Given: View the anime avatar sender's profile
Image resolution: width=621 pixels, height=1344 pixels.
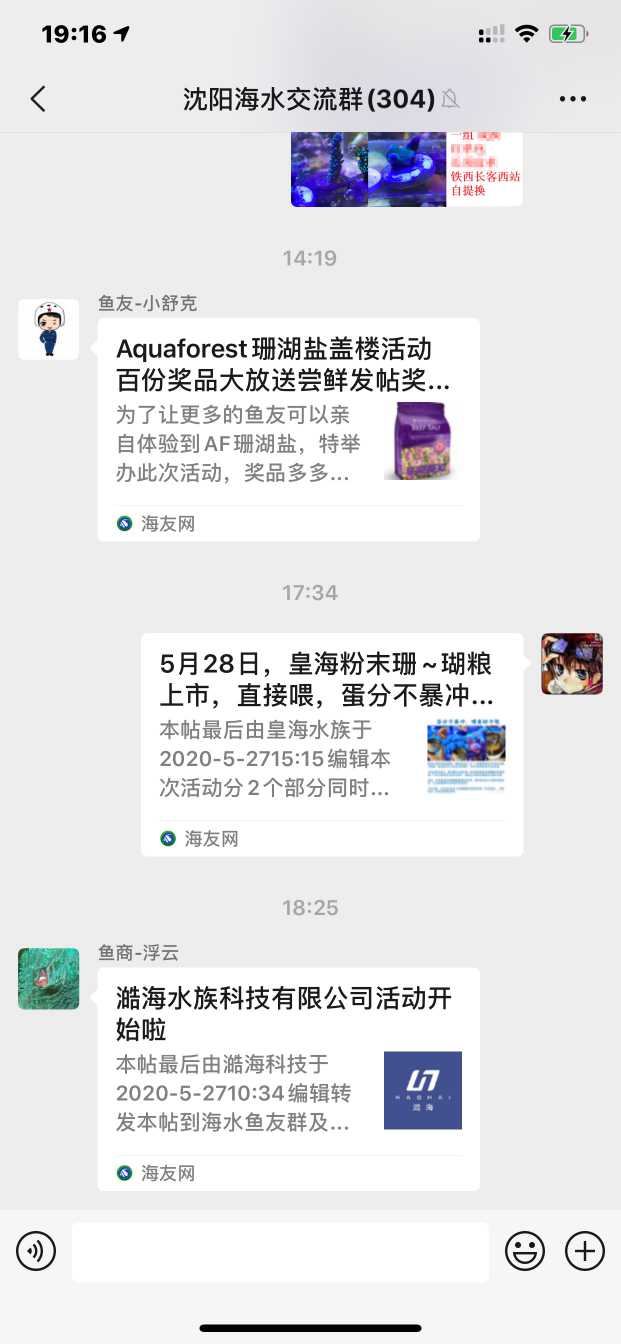Looking at the screenshot, I should point(572,664).
